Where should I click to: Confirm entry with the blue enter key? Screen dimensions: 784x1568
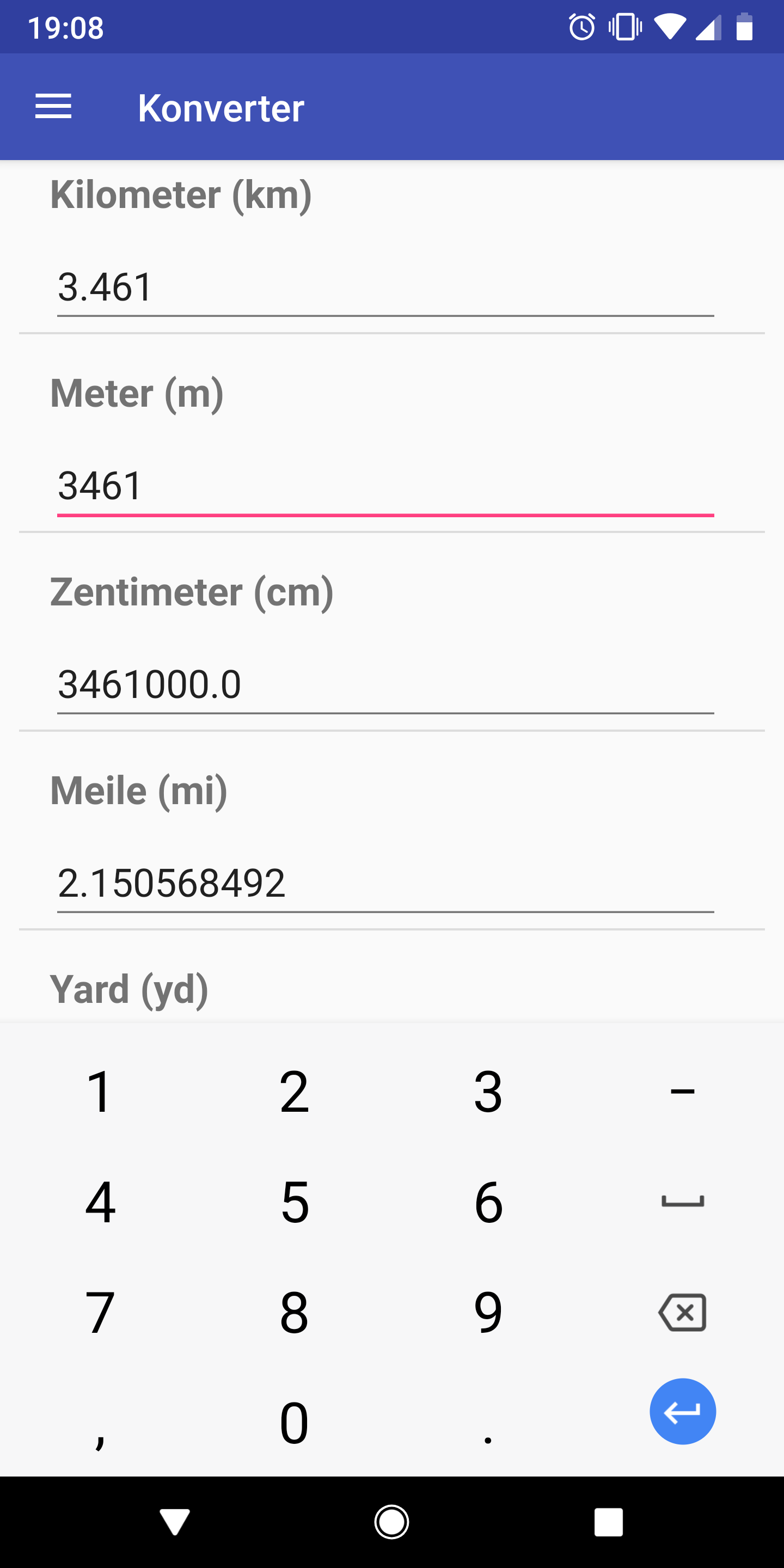682,1411
